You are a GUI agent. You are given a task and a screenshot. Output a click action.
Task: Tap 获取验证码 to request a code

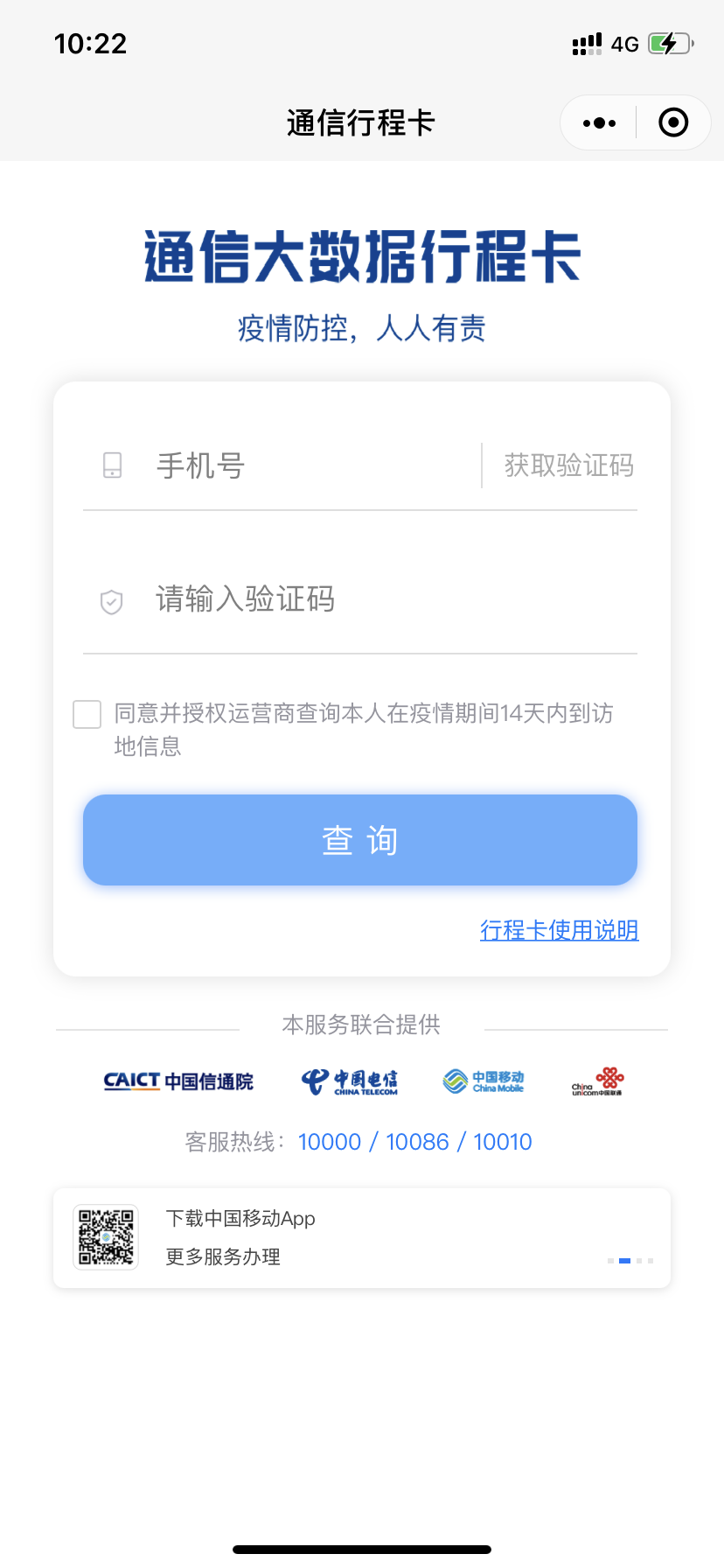(x=569, y=465)
